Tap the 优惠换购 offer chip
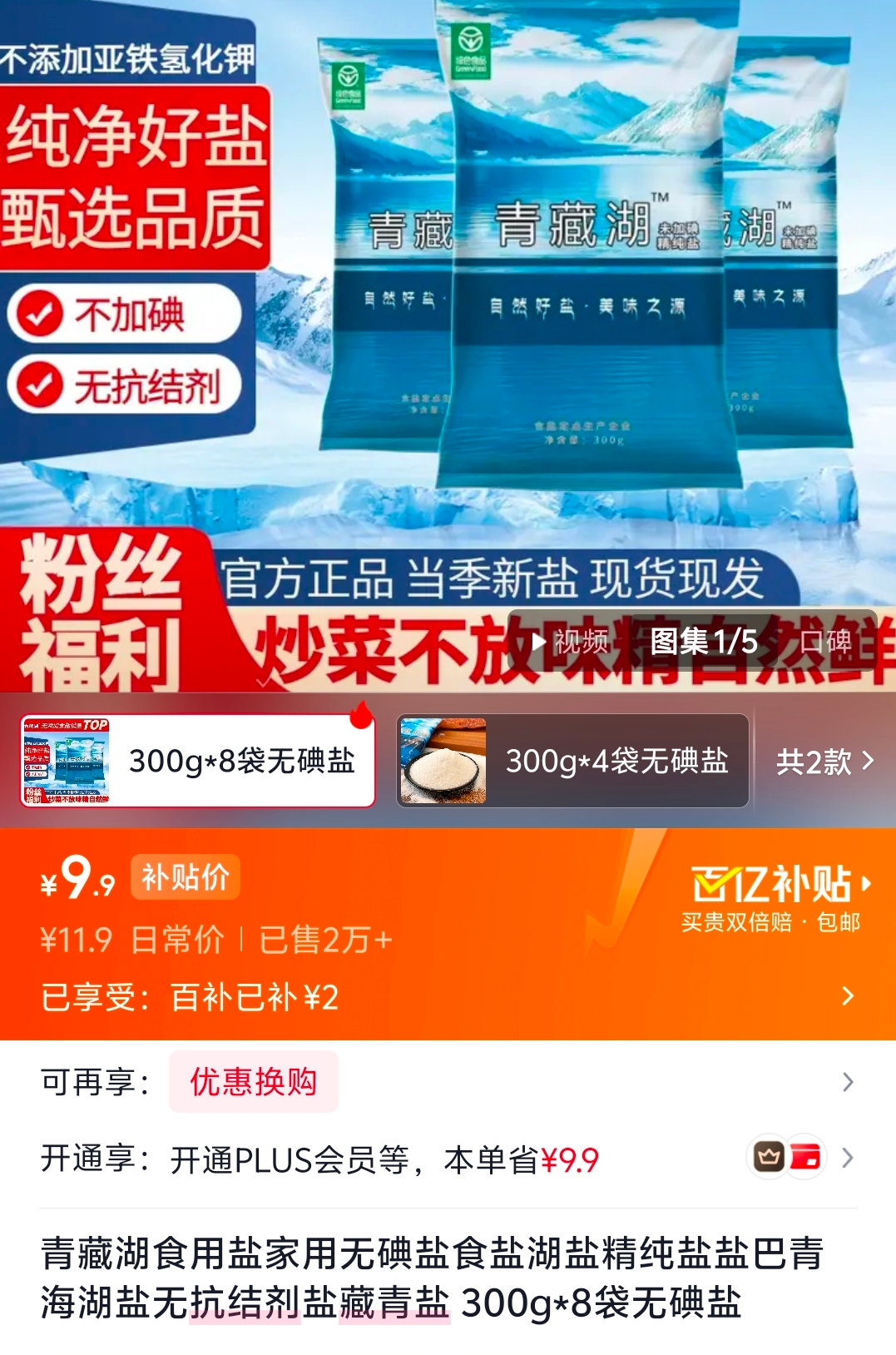Viewport: 896px width, 1355px height. 253,1082
